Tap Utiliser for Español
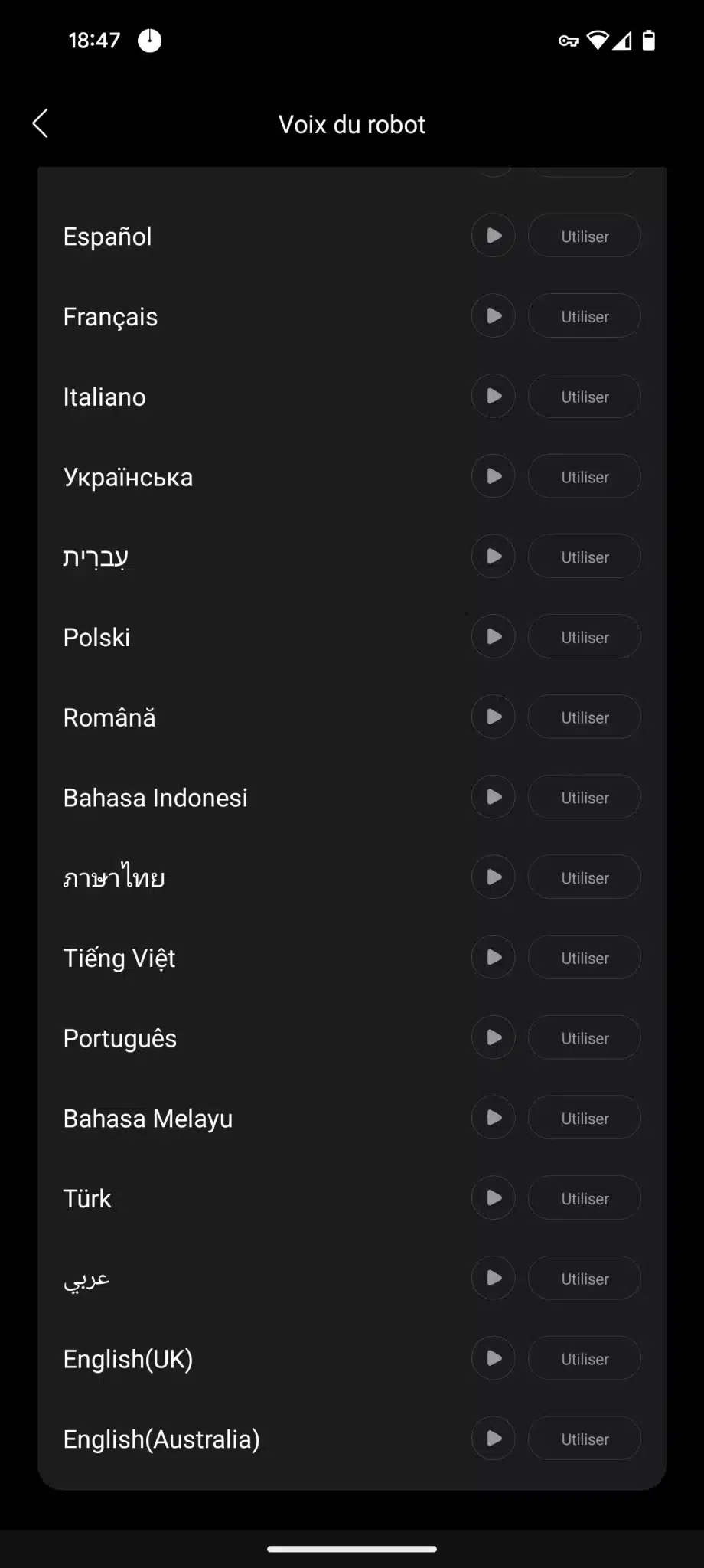Screen dimensions: 704x1568 [x=585, y=236]
